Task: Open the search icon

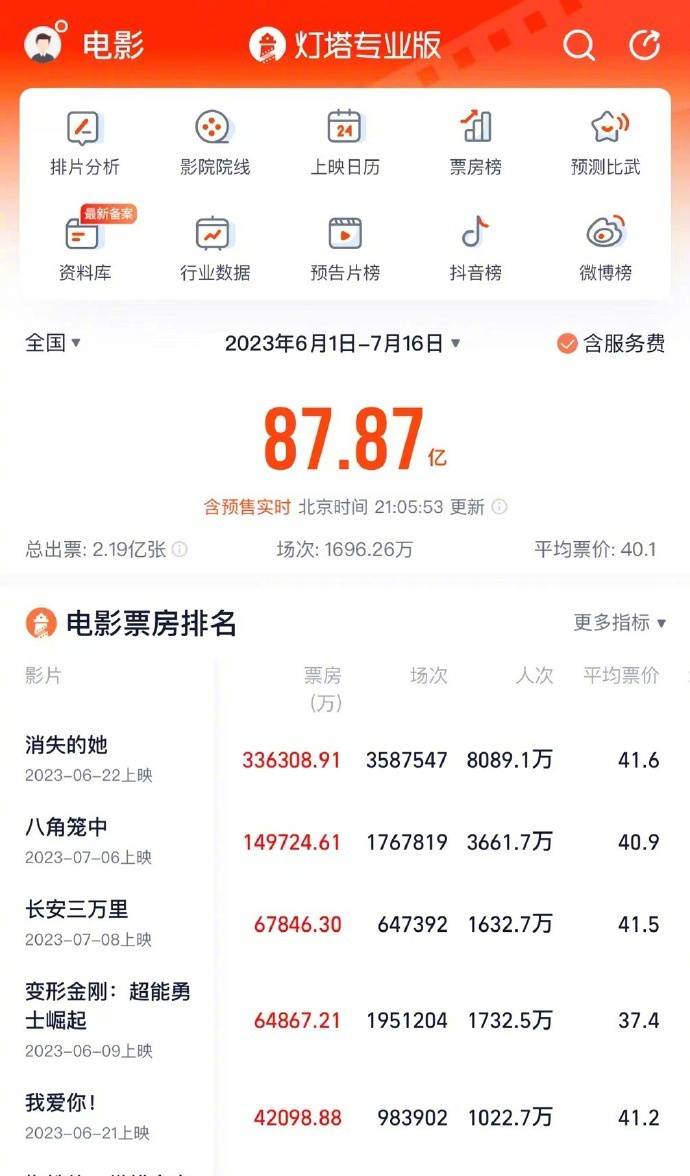Action: pos(579,45)
